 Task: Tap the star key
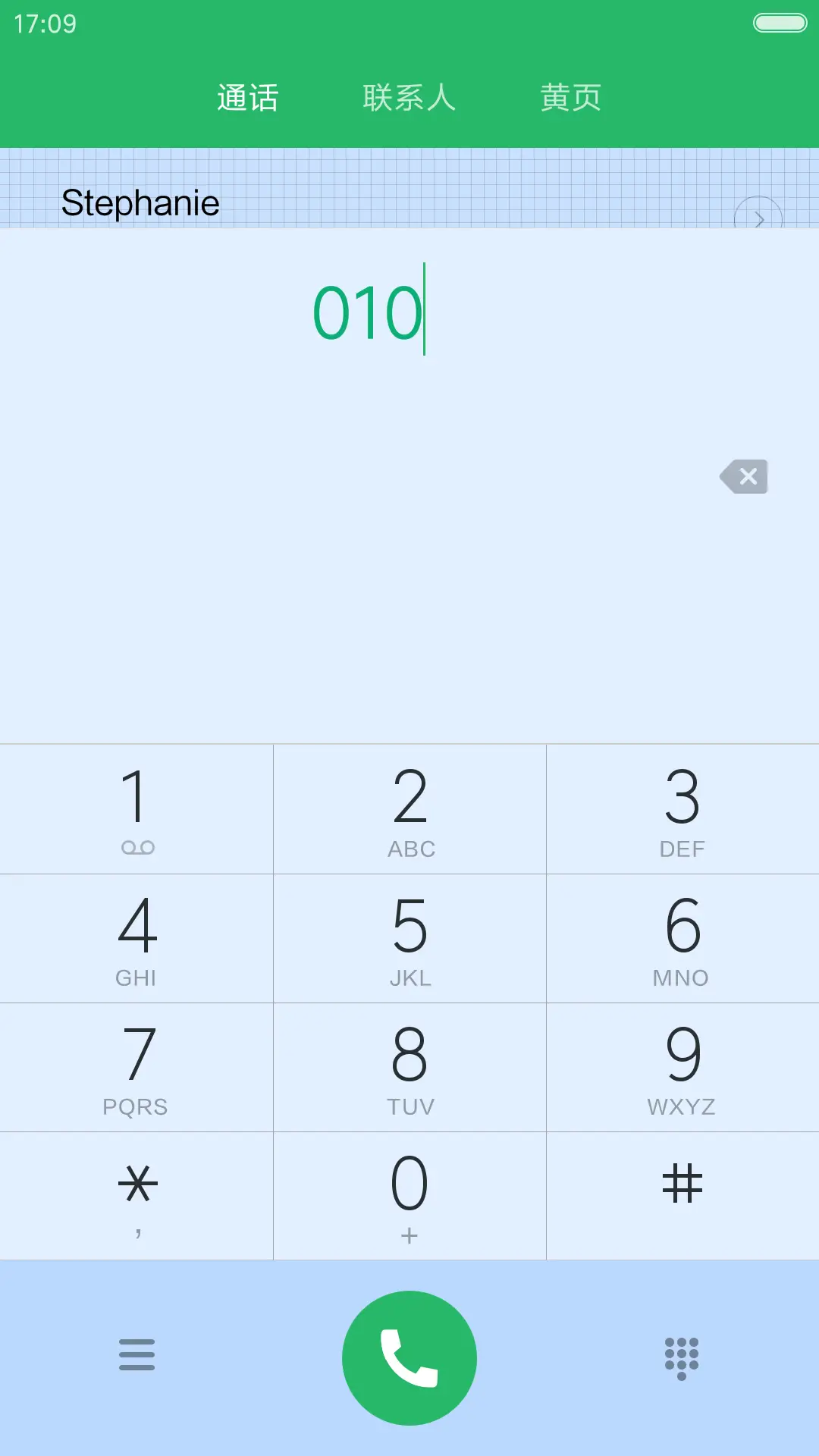136,1196
